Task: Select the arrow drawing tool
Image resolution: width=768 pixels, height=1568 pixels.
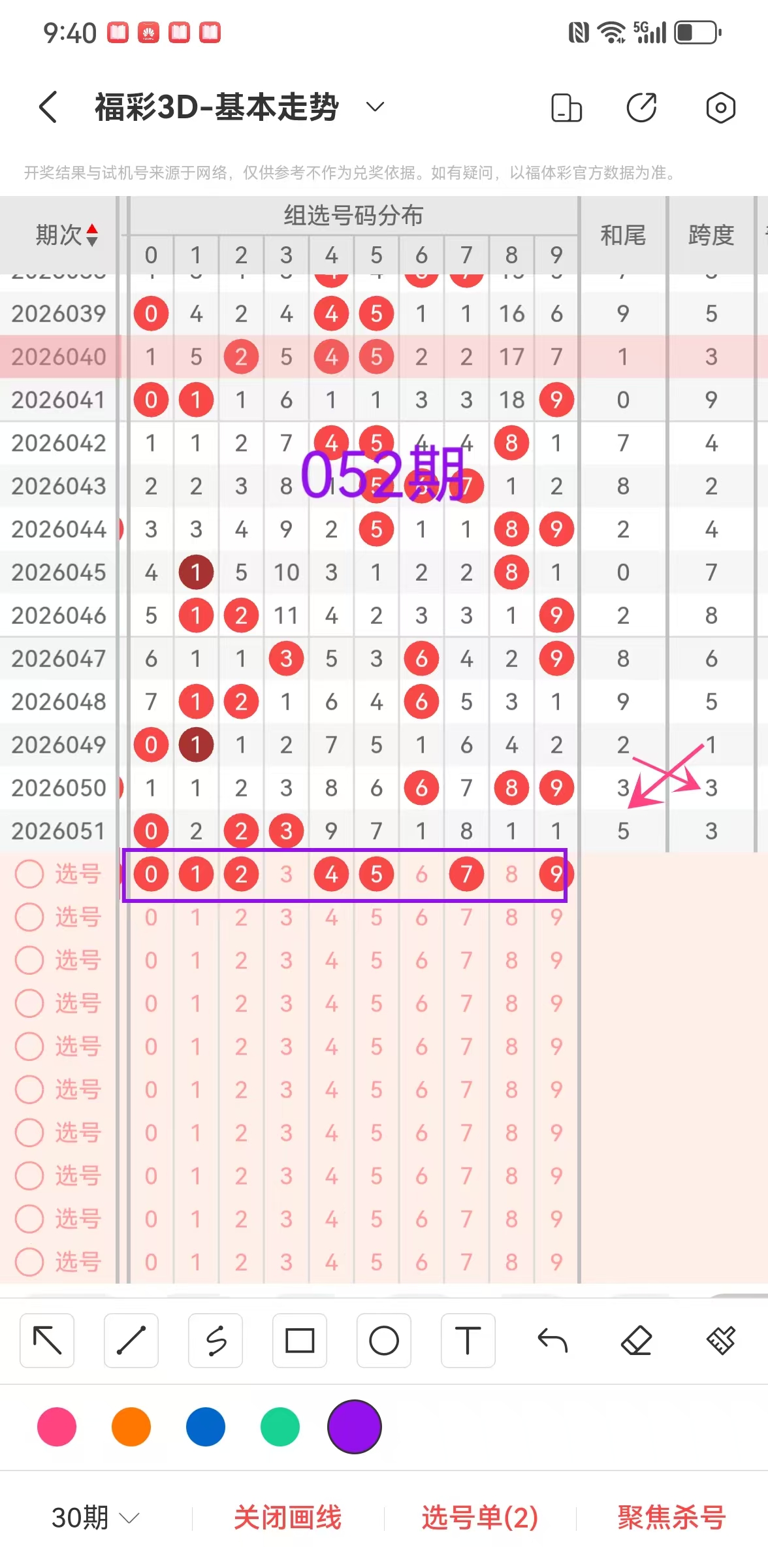Action: tap(47, 1340)
